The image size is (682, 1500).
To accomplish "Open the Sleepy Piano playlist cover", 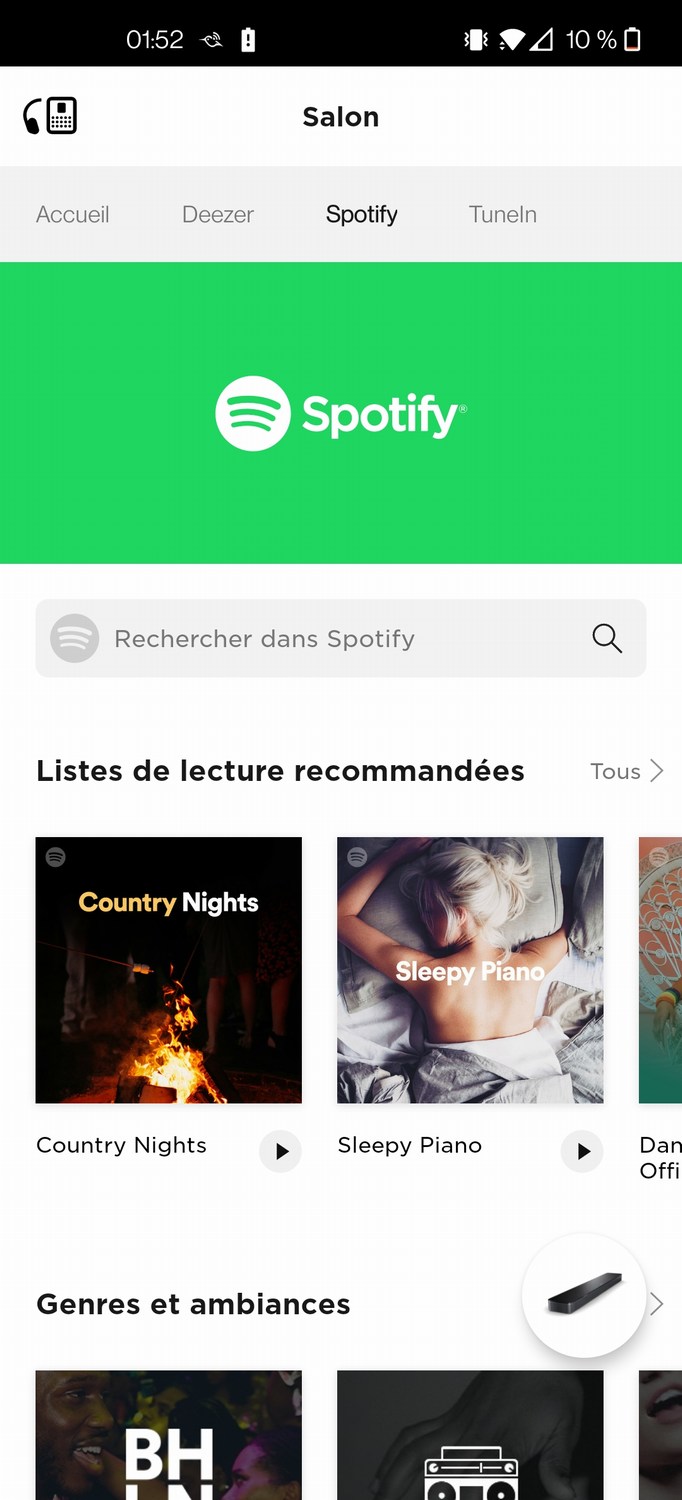I will tap(470, 970).
